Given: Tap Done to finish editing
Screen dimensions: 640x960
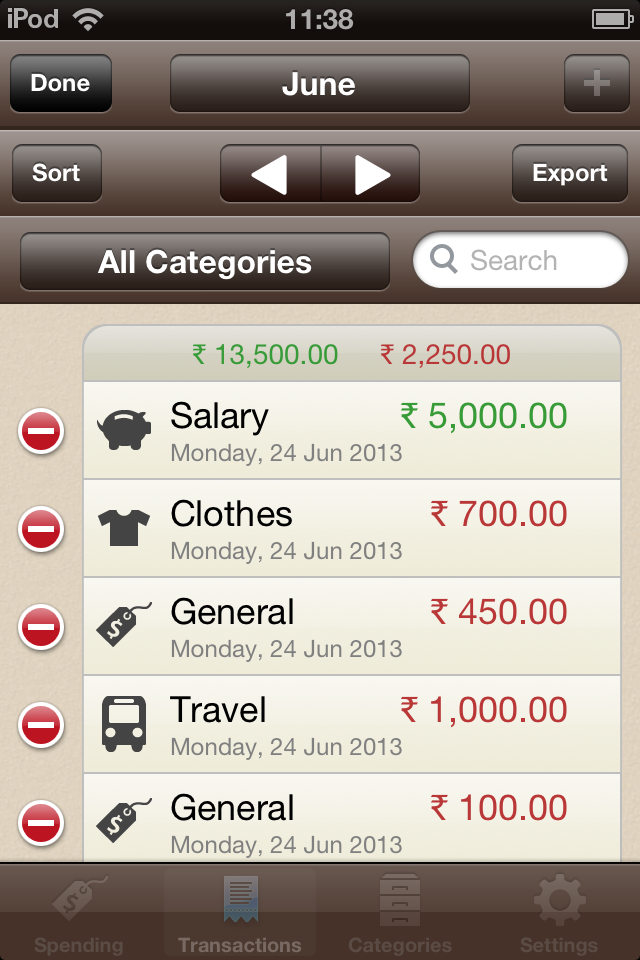Looking at the screenshot, I should pyautogui.click(x=60, y=83).
